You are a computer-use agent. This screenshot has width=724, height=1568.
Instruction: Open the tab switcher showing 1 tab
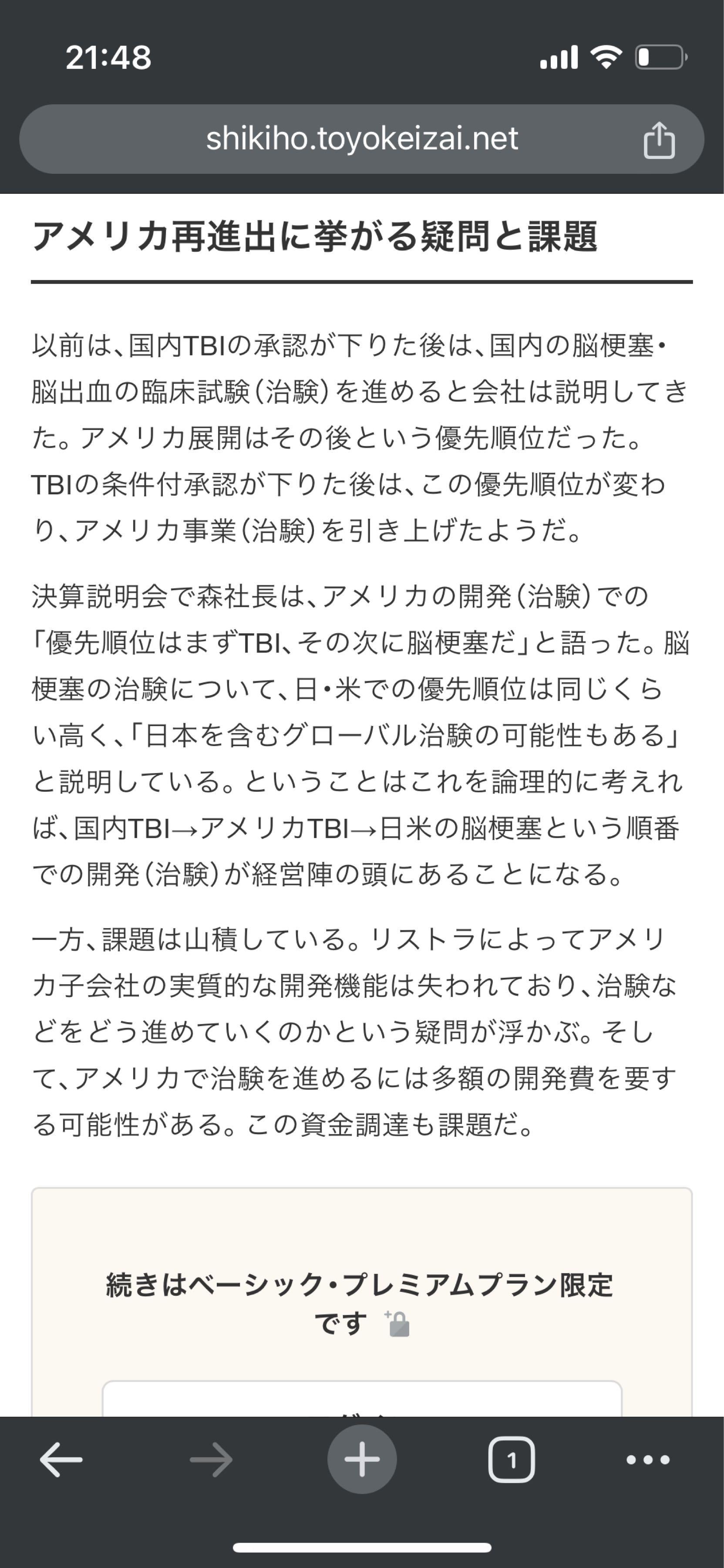coord(511,1460)
